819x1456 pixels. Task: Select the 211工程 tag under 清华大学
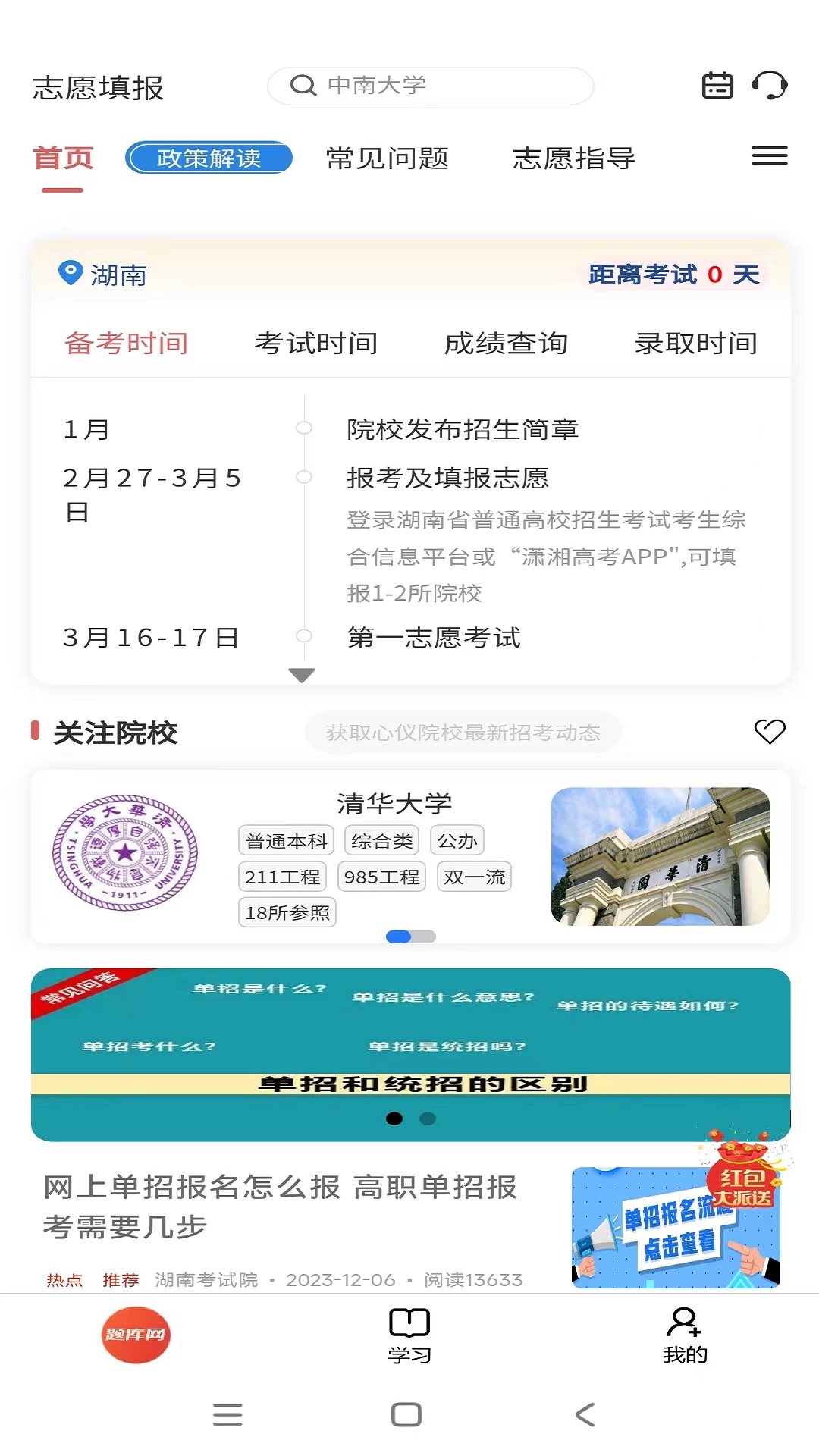point(284,877)
